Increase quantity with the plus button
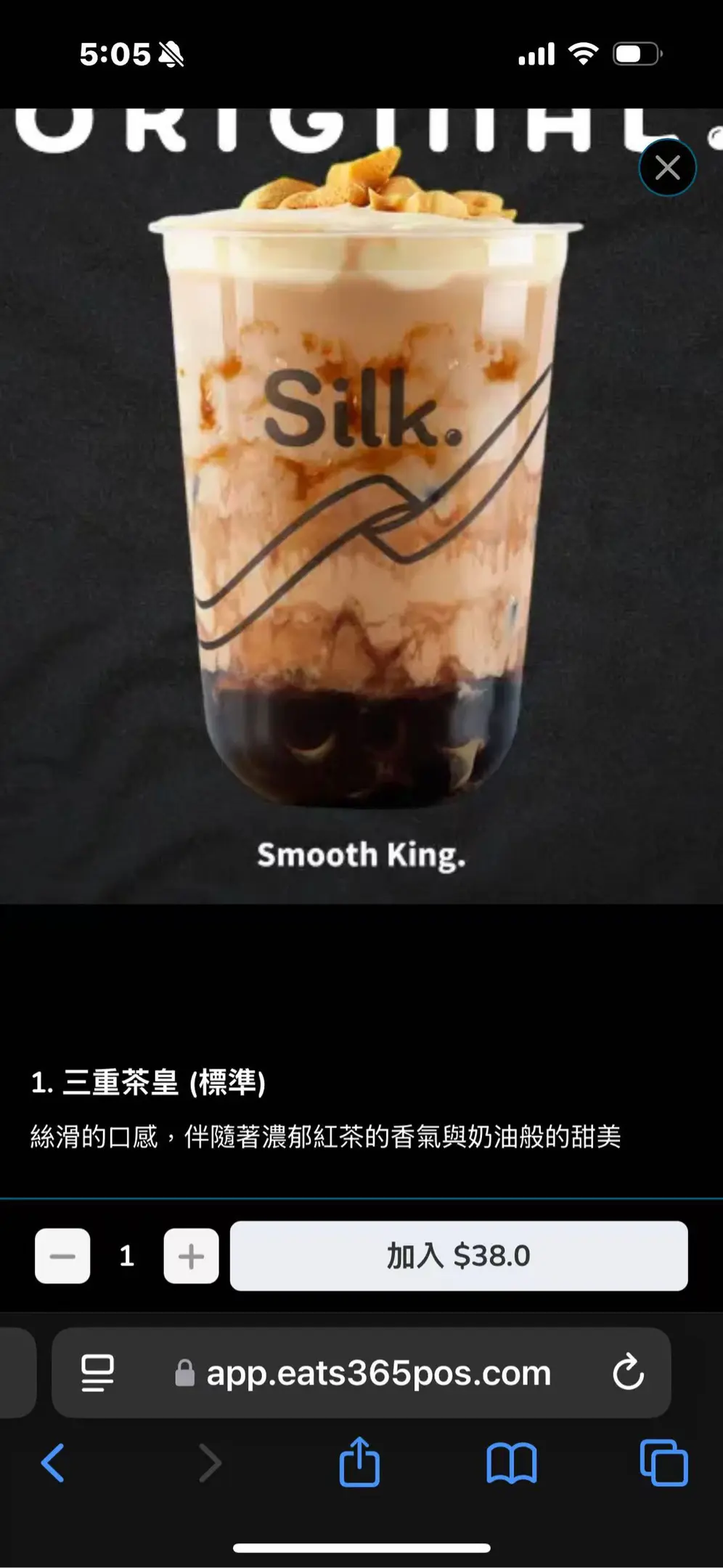This screenshot has height=1568, width=723. point(191,1256)
